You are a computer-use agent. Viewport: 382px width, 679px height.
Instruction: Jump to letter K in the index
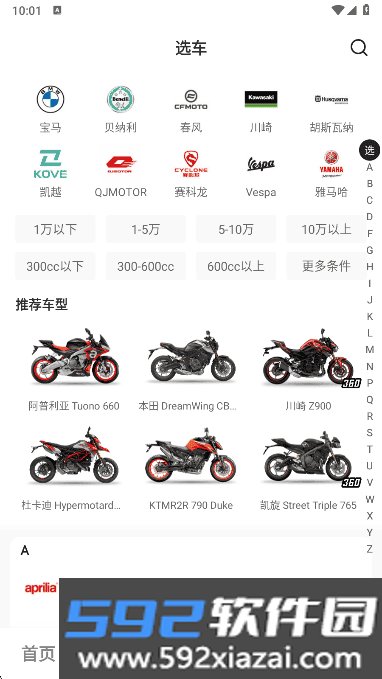pyautogui.click(x=369, y=317)
